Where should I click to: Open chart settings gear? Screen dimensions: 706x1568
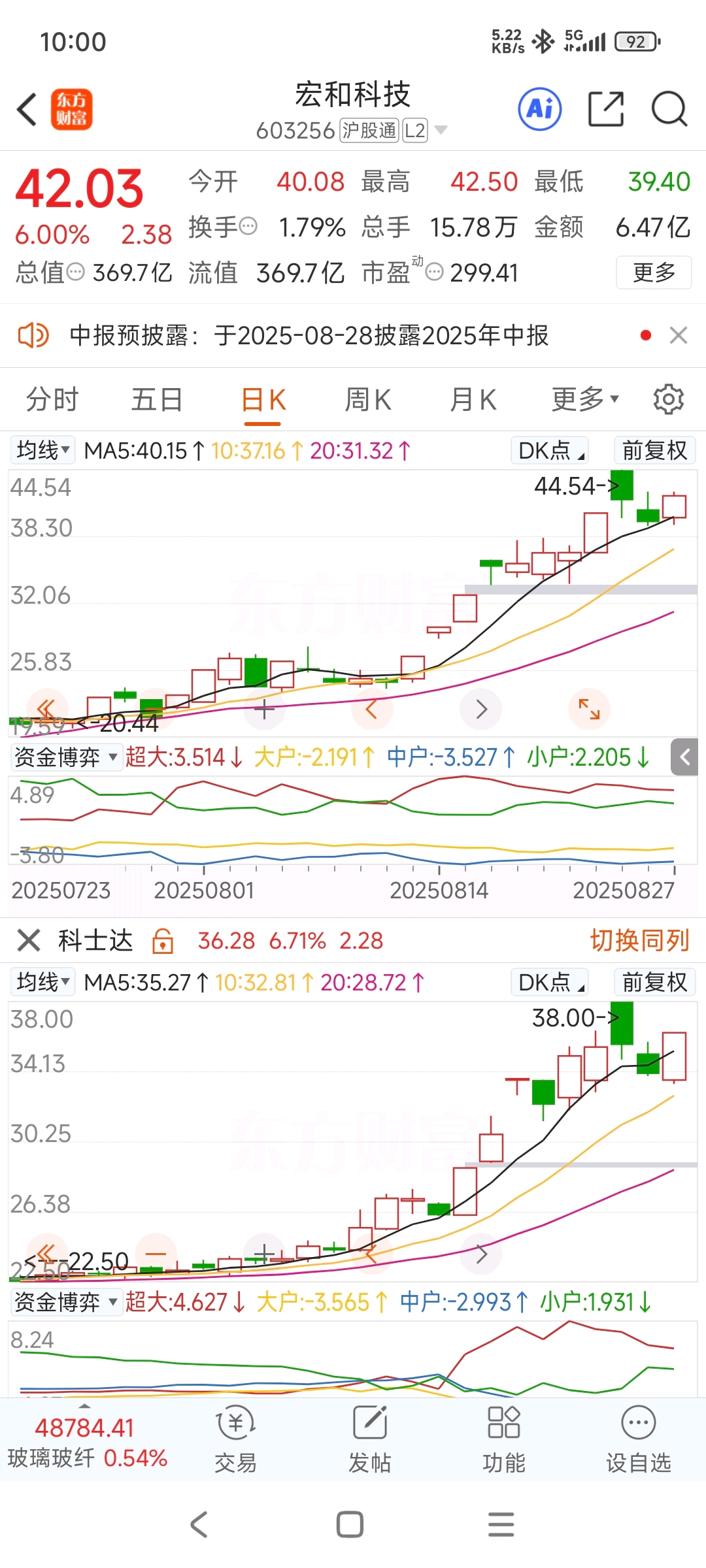(668, 400)
